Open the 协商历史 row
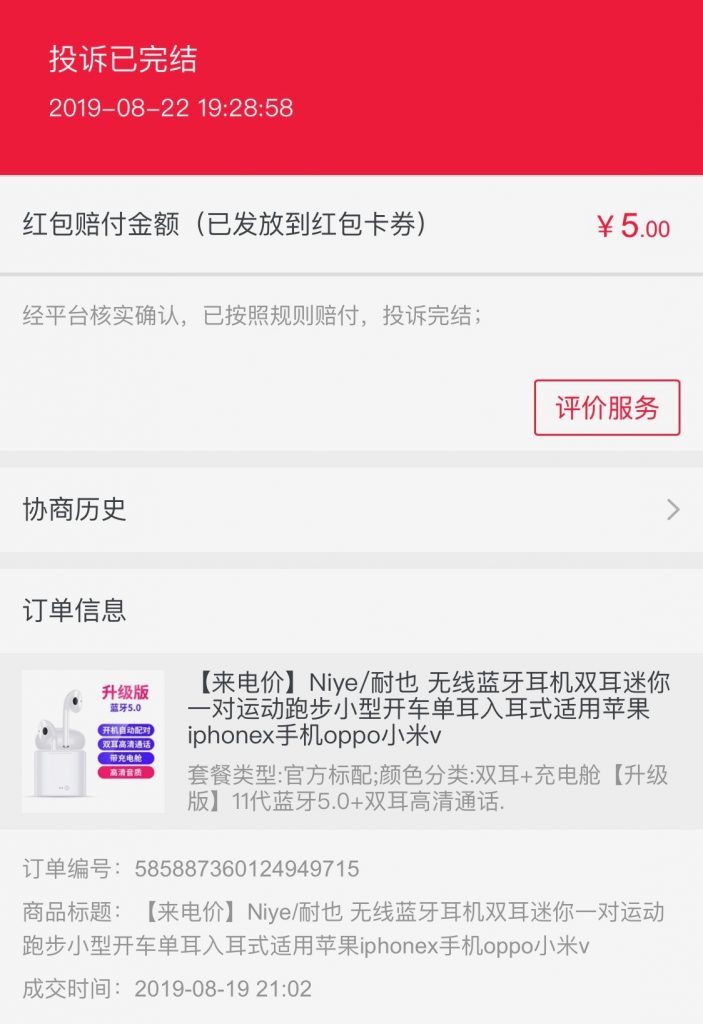The width and height of the screenshot is (703, 1024). tap(351, 510)
